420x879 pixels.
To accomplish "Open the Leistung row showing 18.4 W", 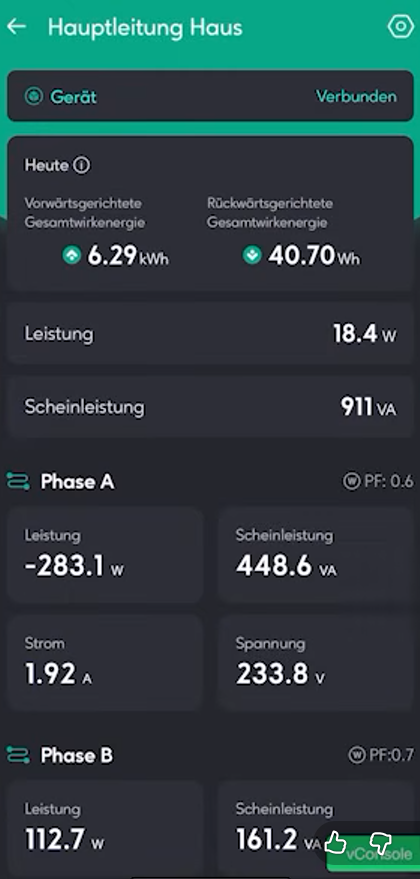I will (210, 334).
